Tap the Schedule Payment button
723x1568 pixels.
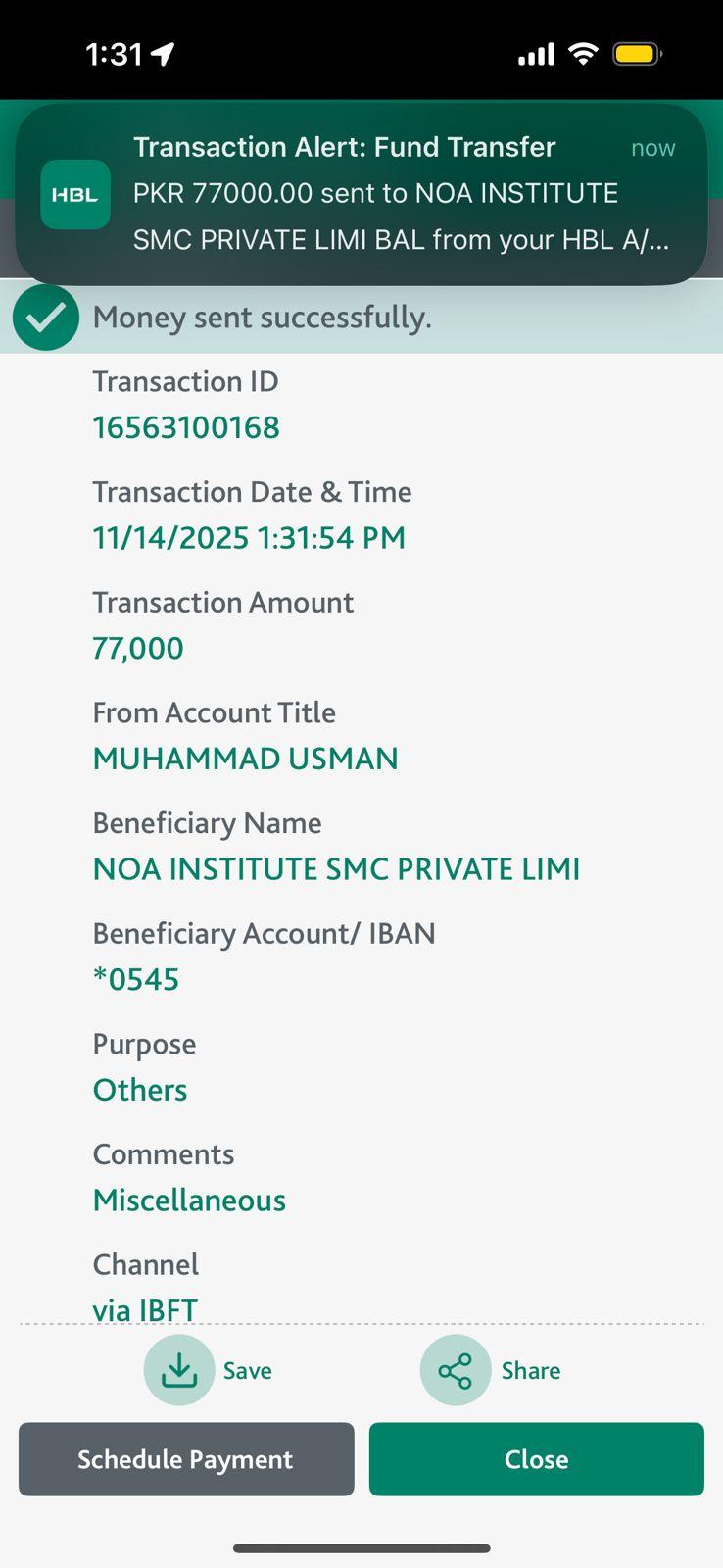point(186,1459)
